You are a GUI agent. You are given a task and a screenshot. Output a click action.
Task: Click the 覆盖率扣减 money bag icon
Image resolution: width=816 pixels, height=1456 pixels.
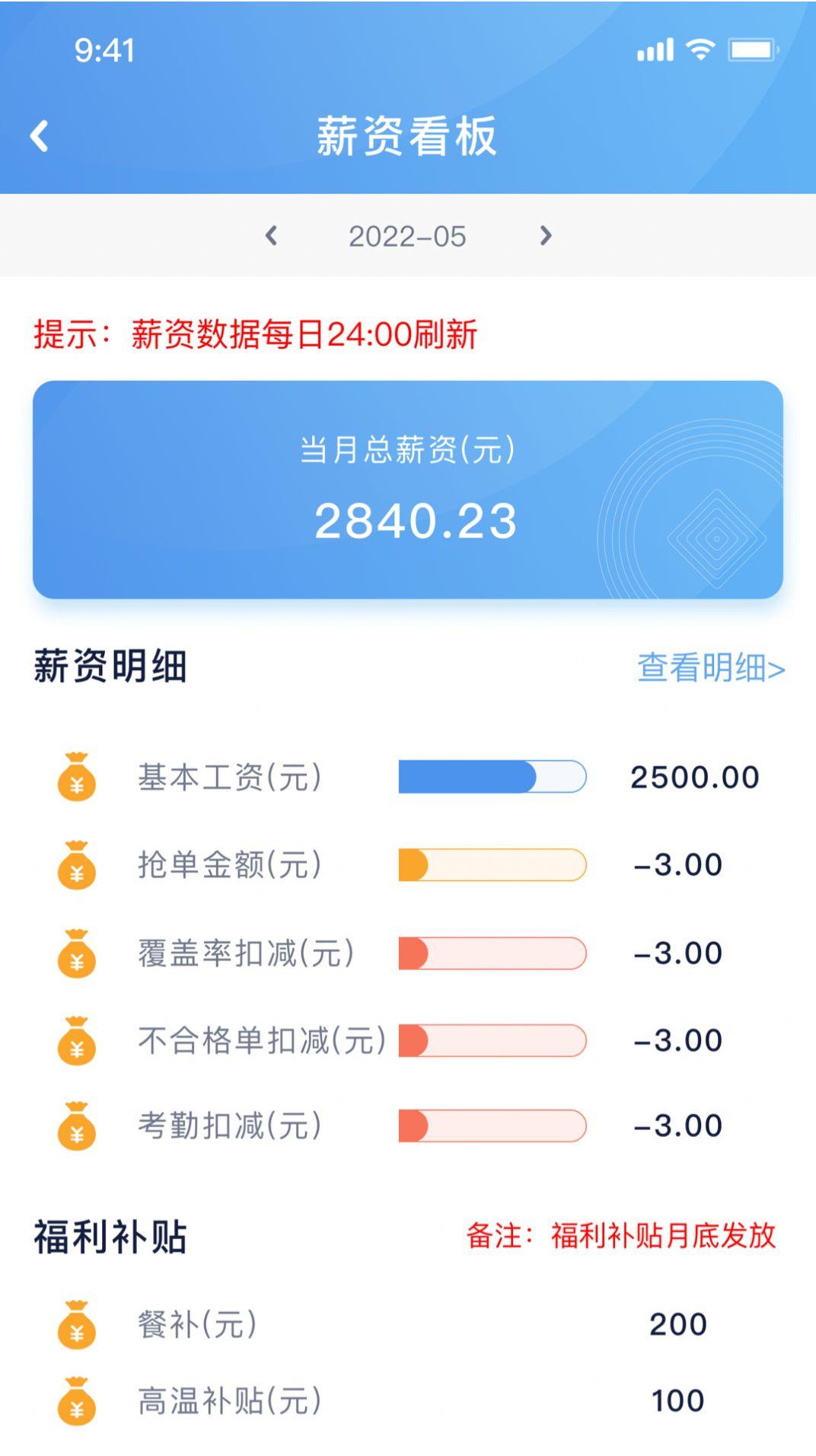coord(77,951)
